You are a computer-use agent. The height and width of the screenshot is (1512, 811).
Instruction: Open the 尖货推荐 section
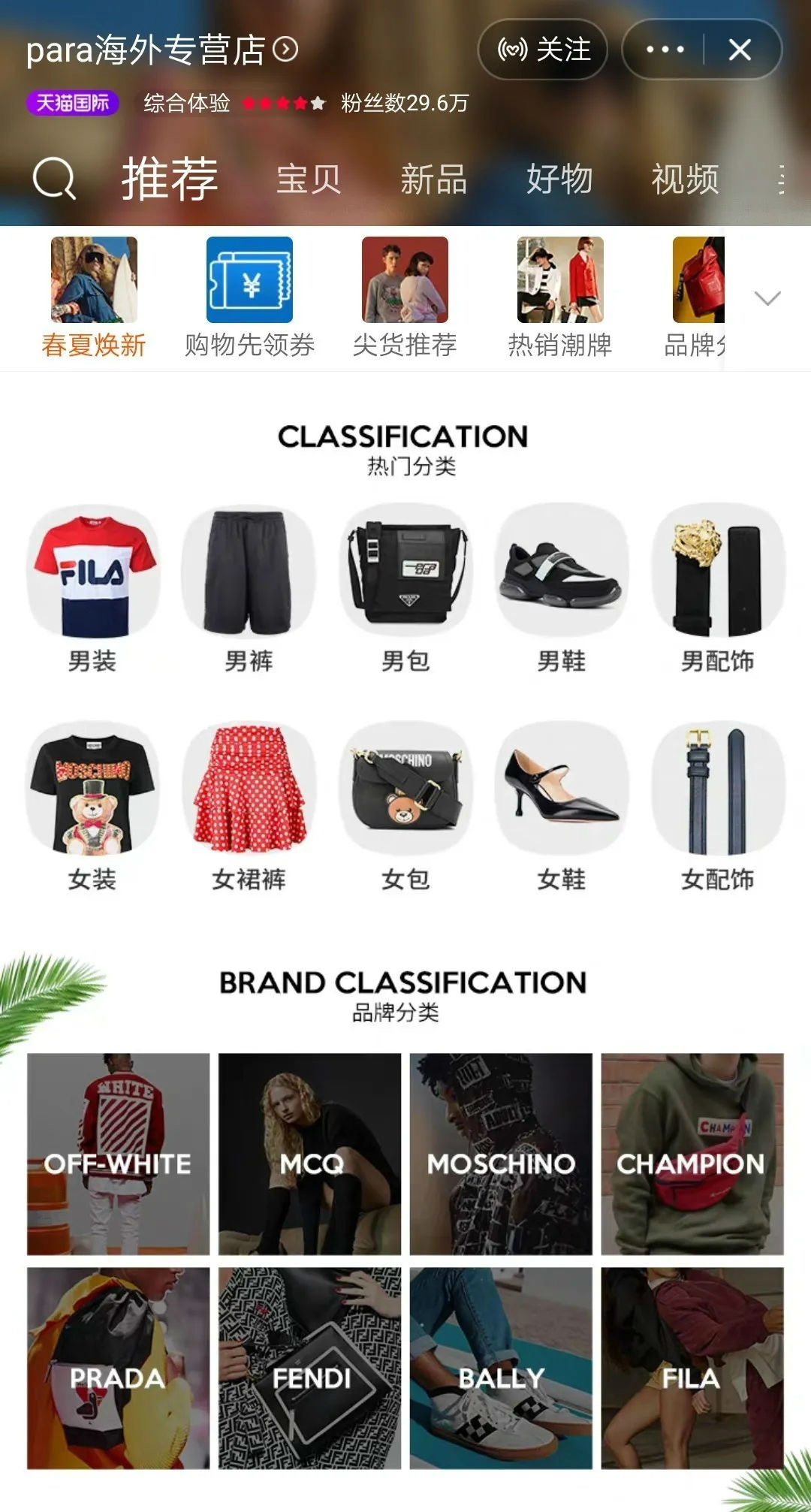[x=405, y=297]
